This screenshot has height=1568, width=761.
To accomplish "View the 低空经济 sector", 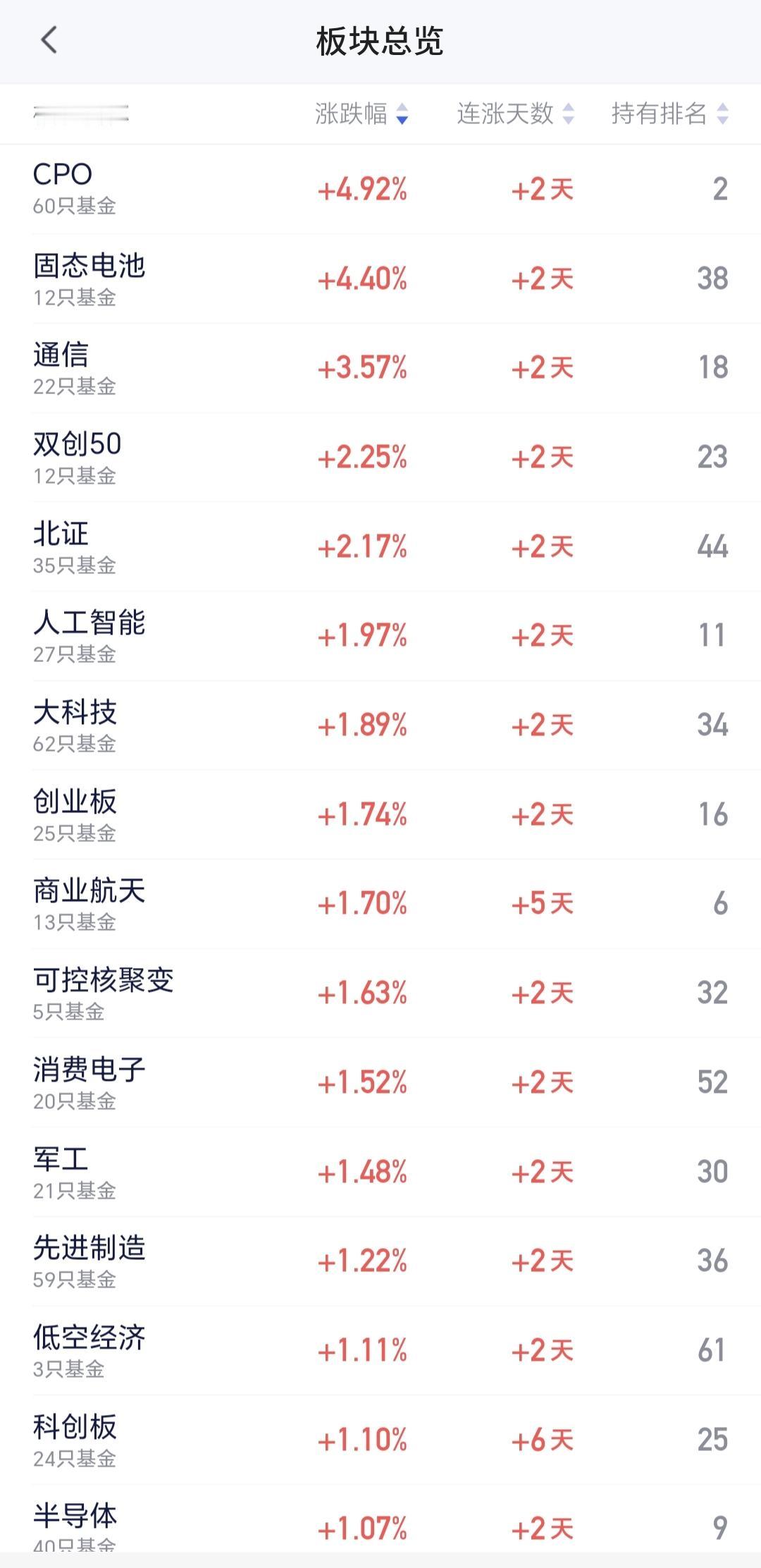I will (x=380, y=1350).
